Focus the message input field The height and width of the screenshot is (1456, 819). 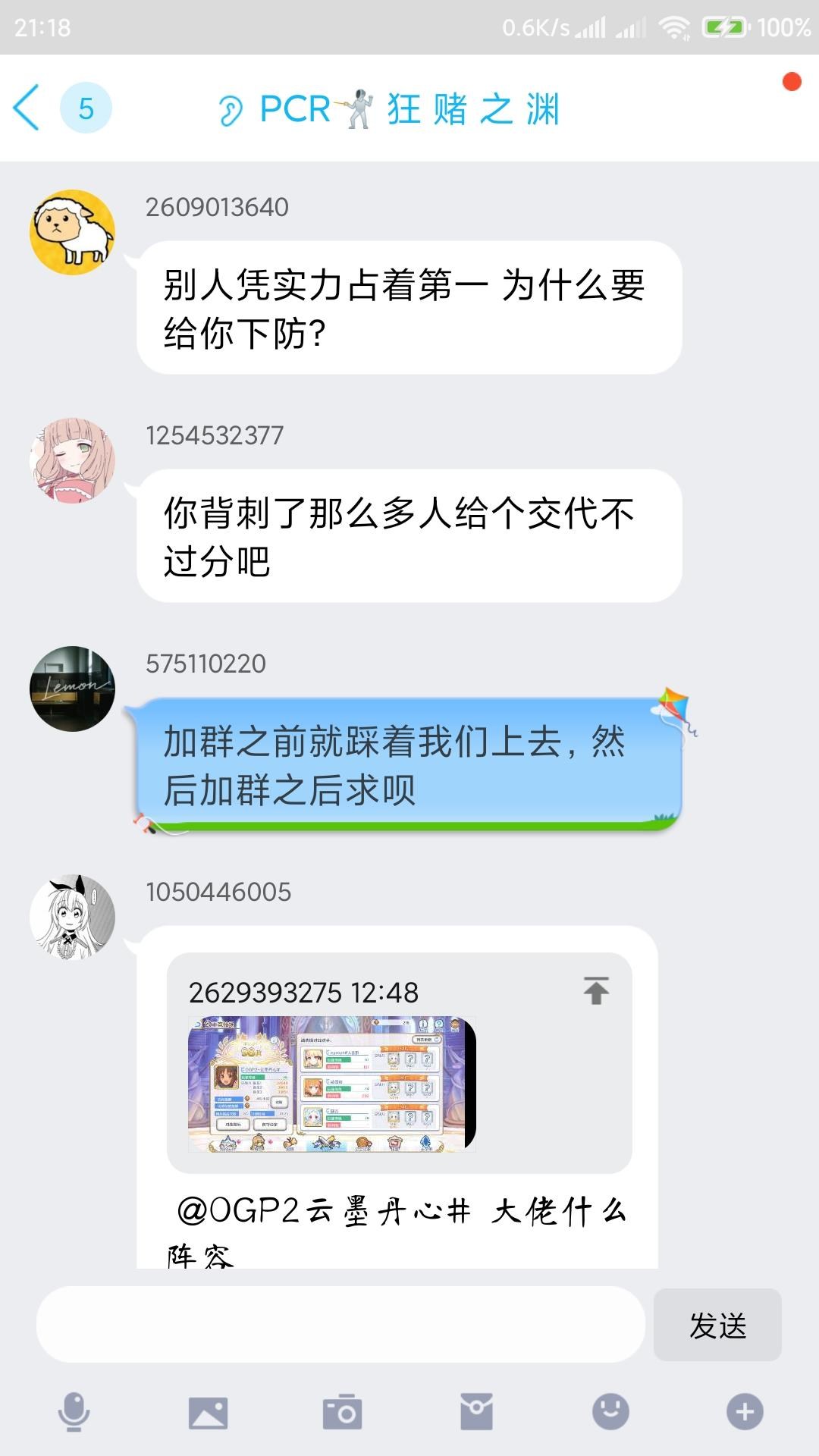340,1325
